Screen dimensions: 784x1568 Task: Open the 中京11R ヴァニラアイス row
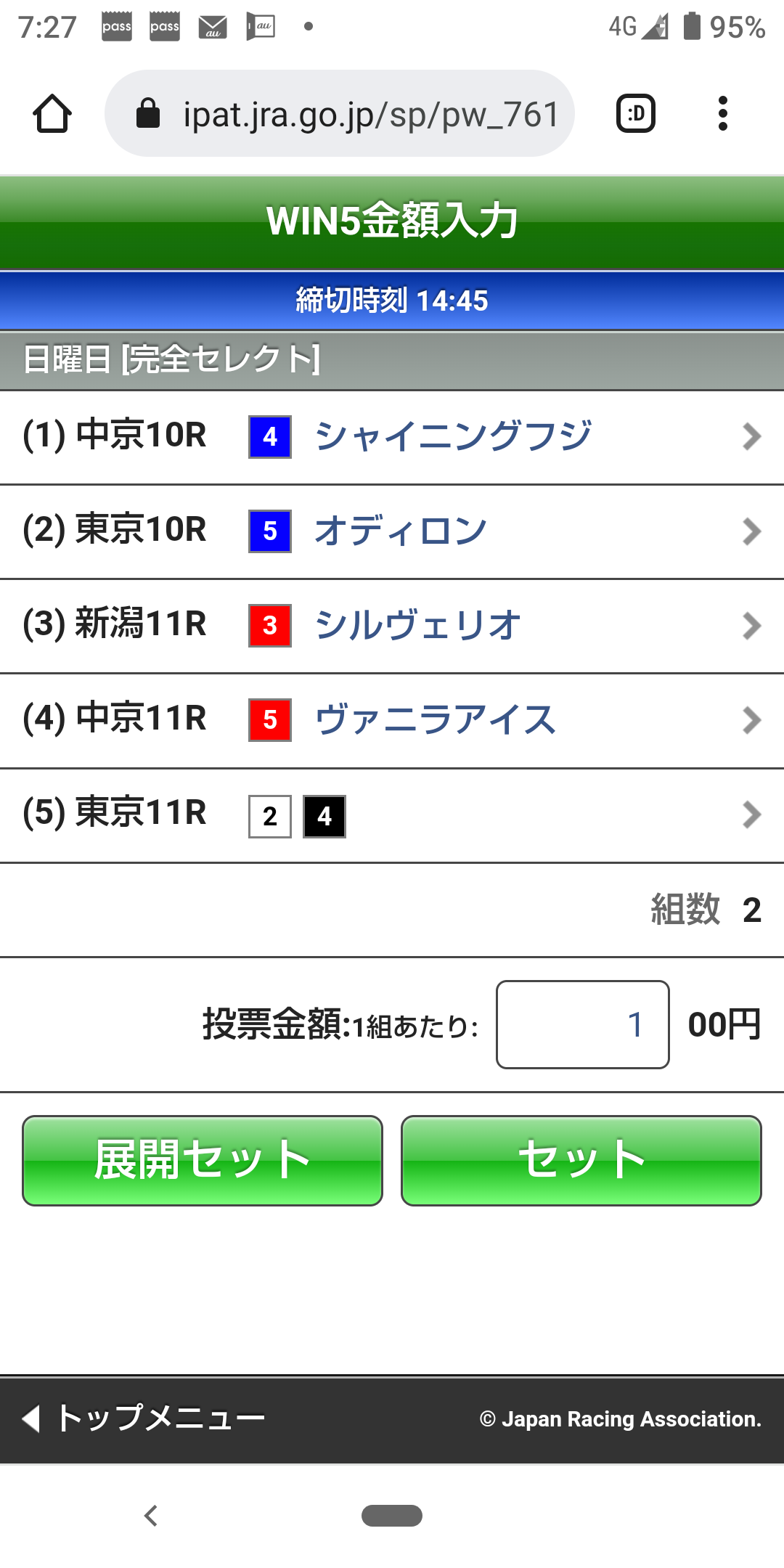click(392, 720)
